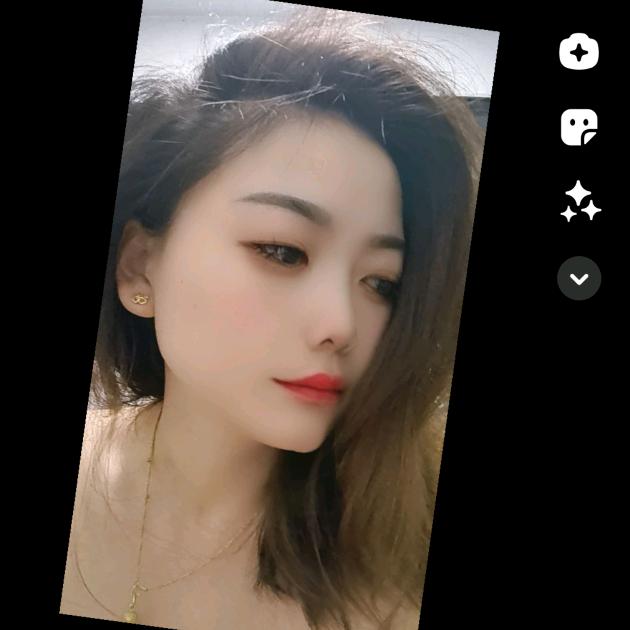Open the sparkle photo enhance tool

pyautogui.click(x=579, y=52)
